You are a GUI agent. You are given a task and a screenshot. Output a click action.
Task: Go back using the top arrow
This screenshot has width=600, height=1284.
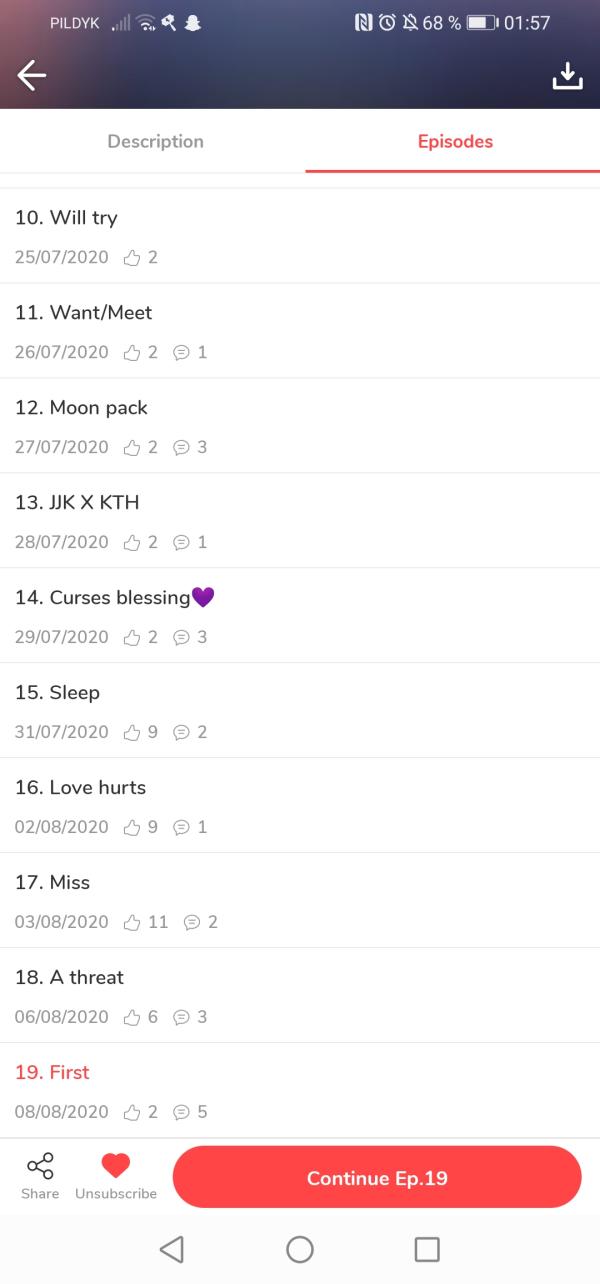32,76
